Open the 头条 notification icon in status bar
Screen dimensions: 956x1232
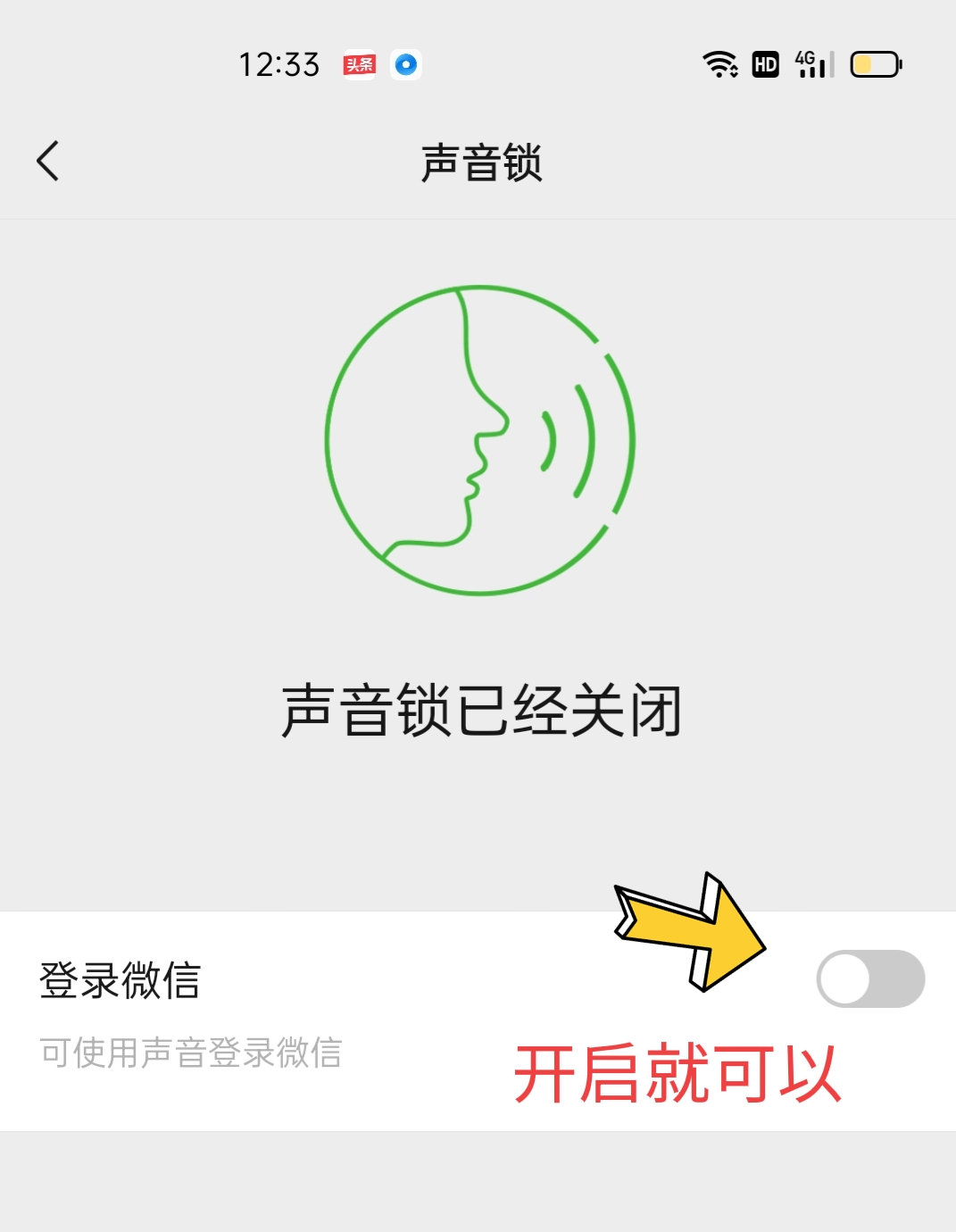pyautogui.click(x=356, y=63)
